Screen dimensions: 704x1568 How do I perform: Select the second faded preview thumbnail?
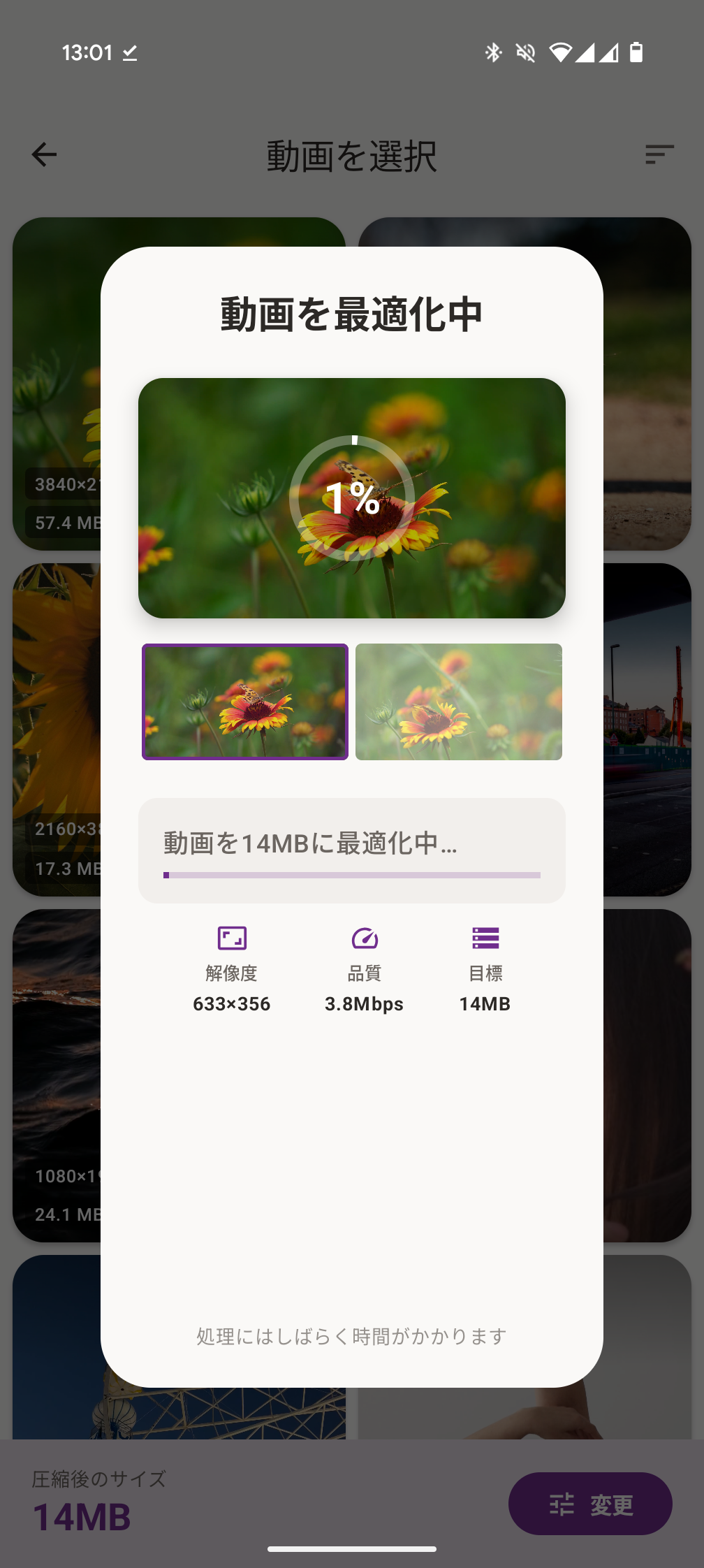[x=458, y=702]
